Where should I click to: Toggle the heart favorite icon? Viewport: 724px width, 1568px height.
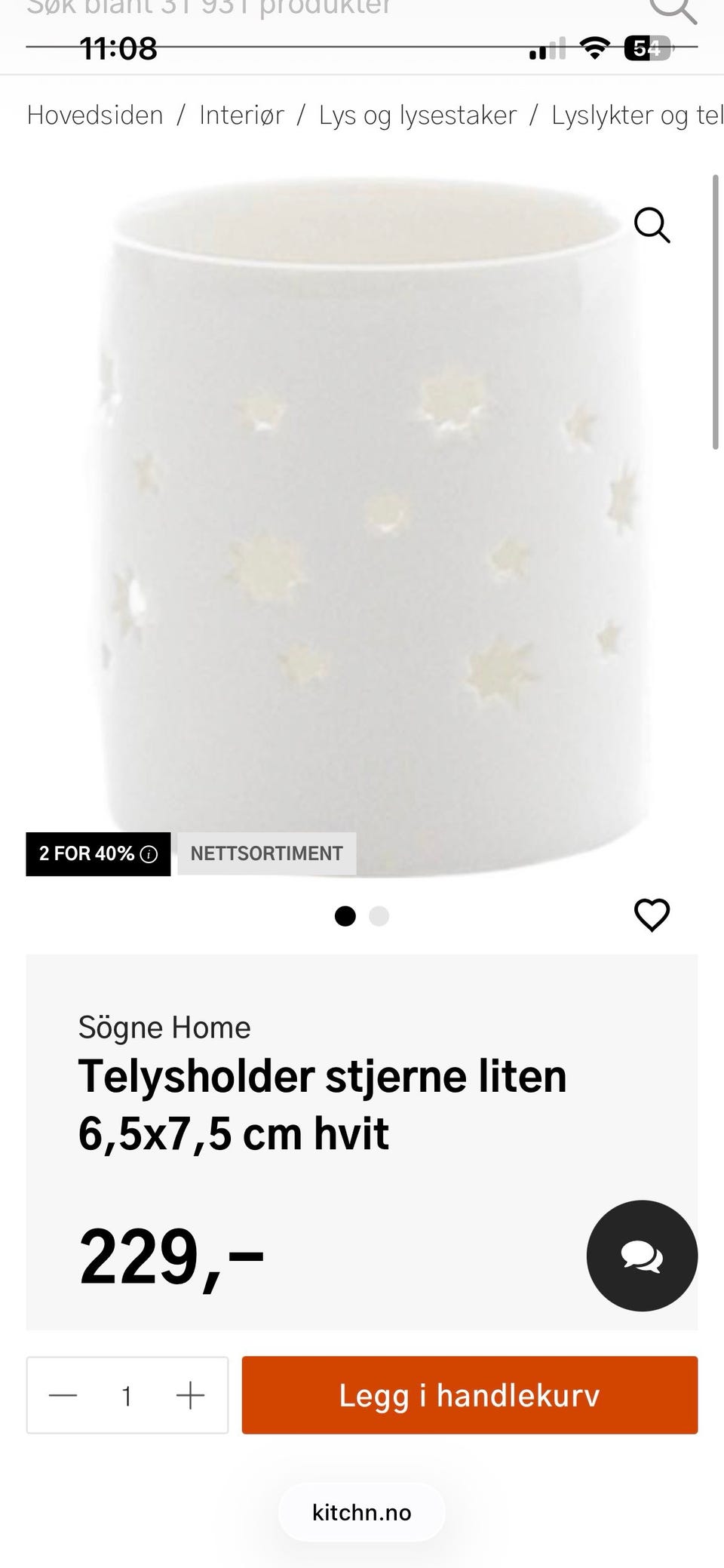coord(652,915)
